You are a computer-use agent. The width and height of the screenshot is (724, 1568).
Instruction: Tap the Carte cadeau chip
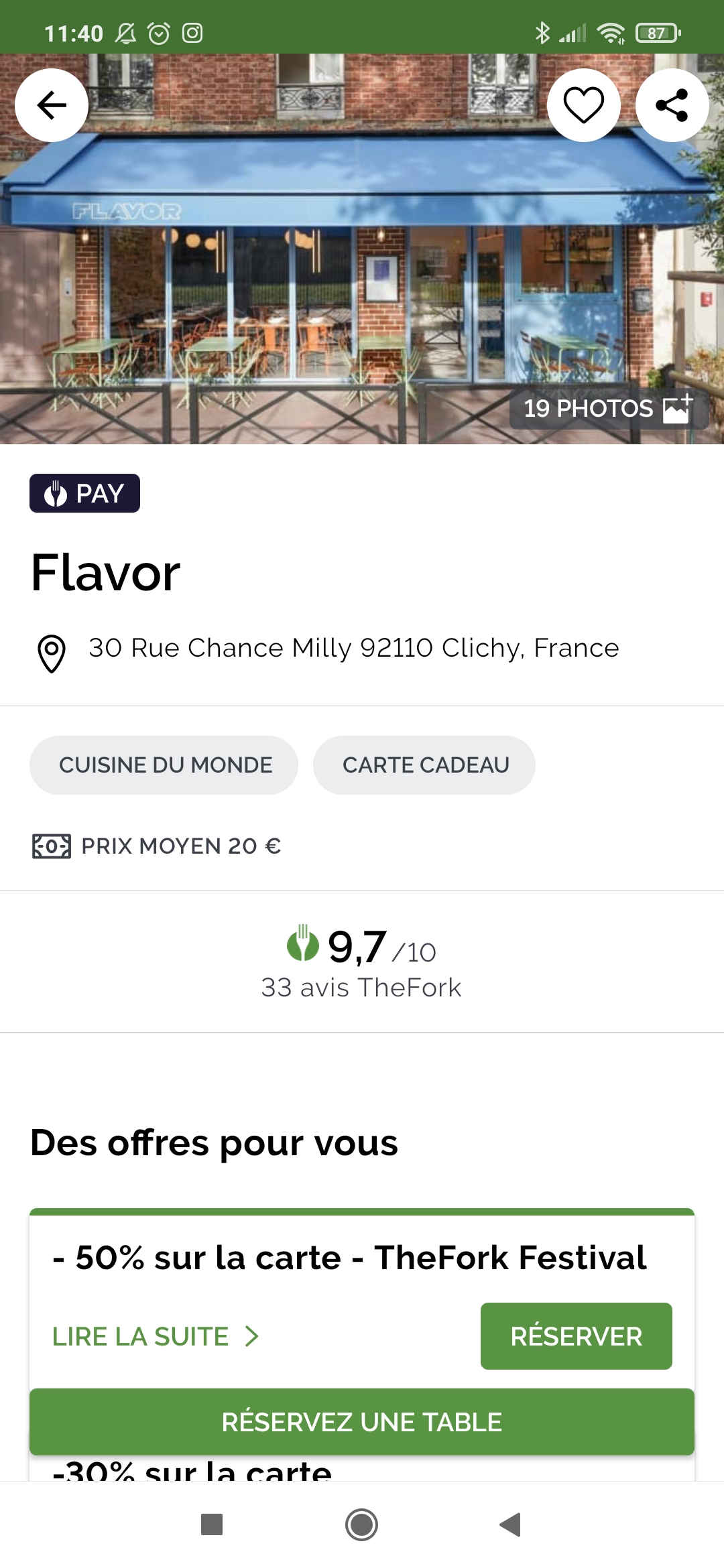(x=424, y=765)
